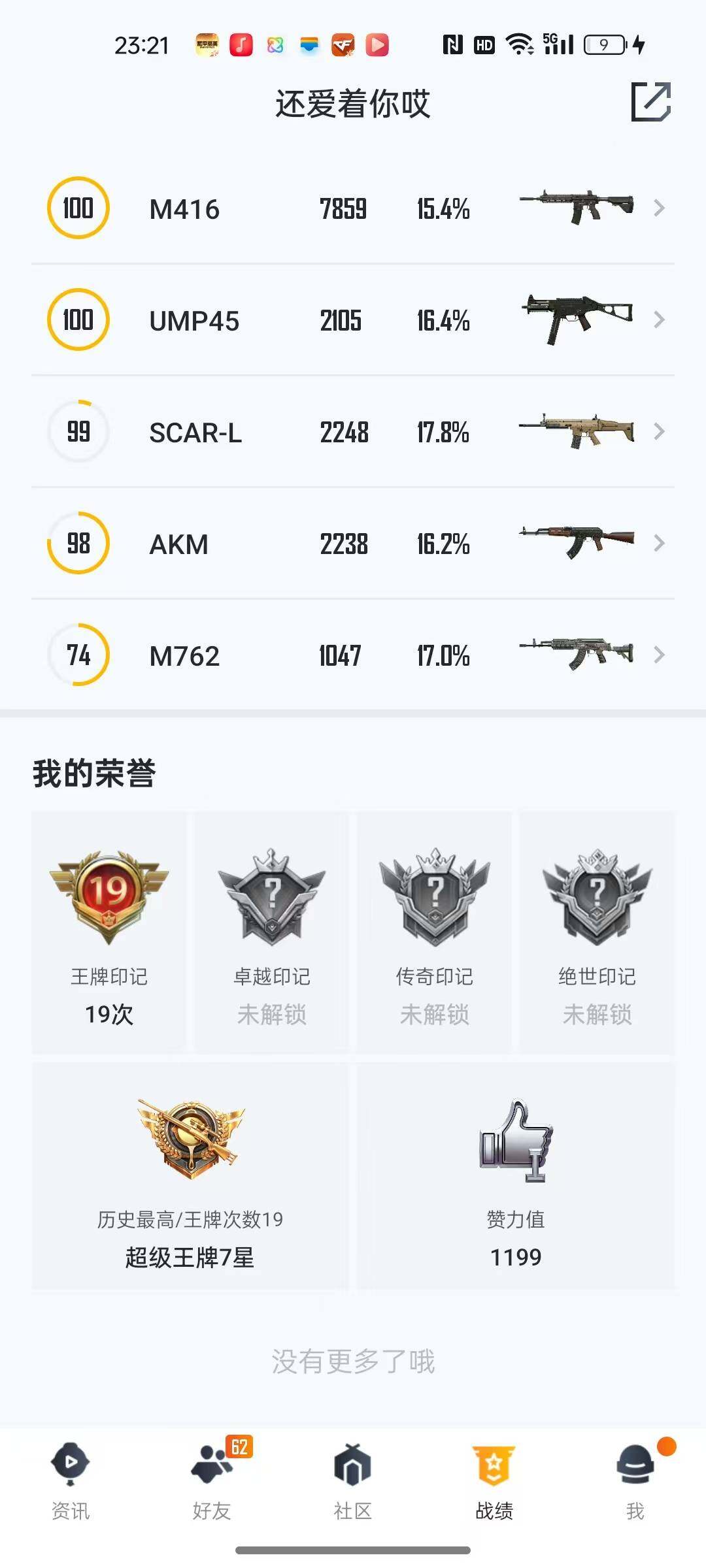Open the AKM row arrow for details
The height and width of the screenshot is (1568, 706).
(660, 544)
